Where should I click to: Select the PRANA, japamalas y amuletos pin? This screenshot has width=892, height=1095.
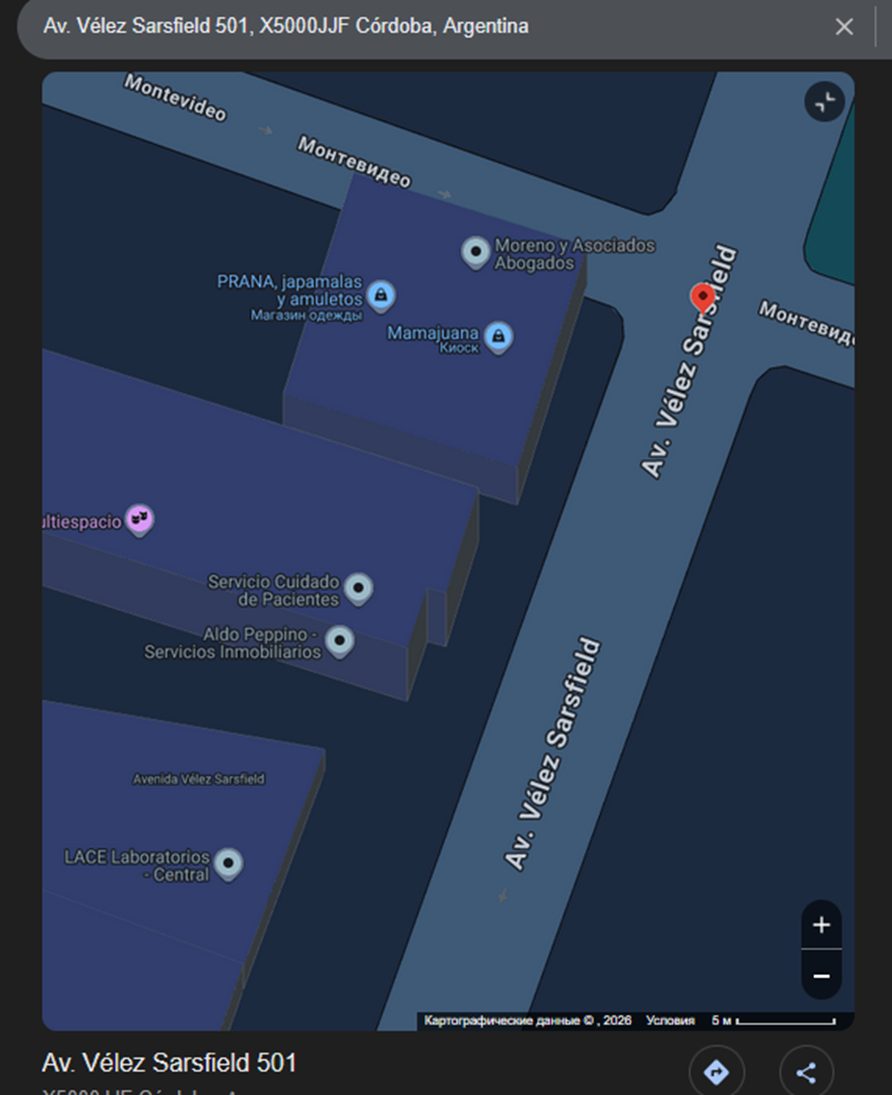tap(380, 294)
